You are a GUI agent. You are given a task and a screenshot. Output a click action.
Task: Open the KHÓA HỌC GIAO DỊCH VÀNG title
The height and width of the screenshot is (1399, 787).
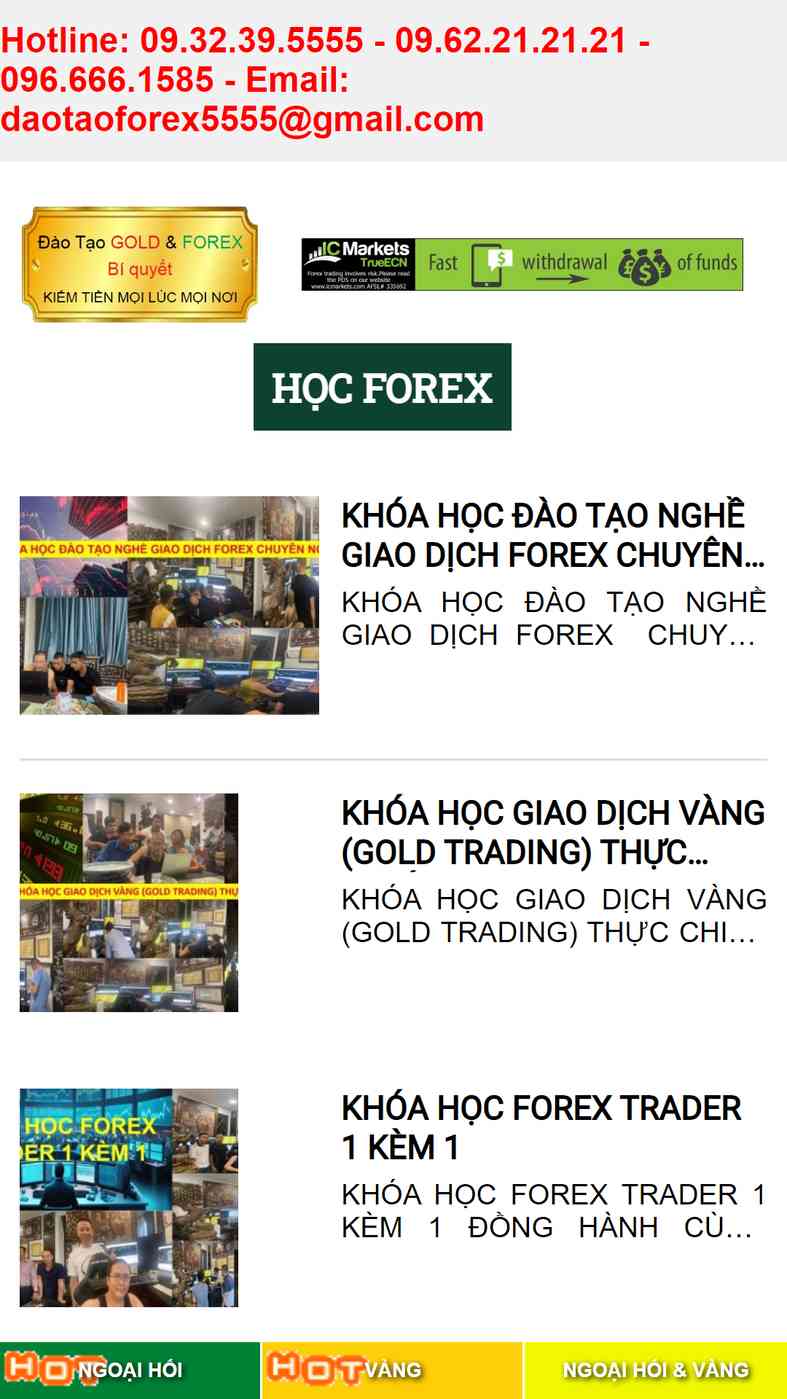(553, 832)
